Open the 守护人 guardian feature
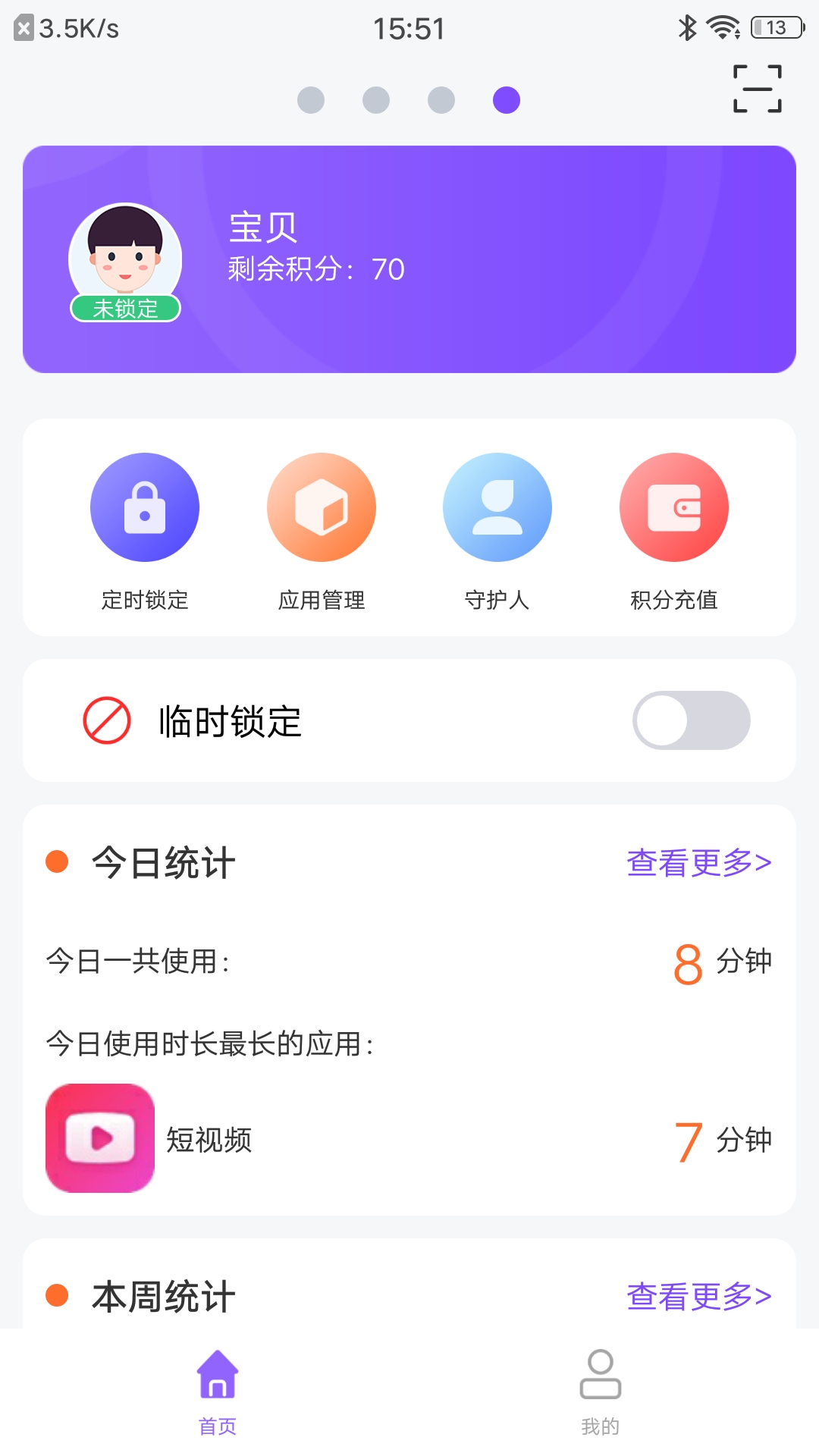Image resolution: width=819 pixels, height=1456 pixels. 497,507
